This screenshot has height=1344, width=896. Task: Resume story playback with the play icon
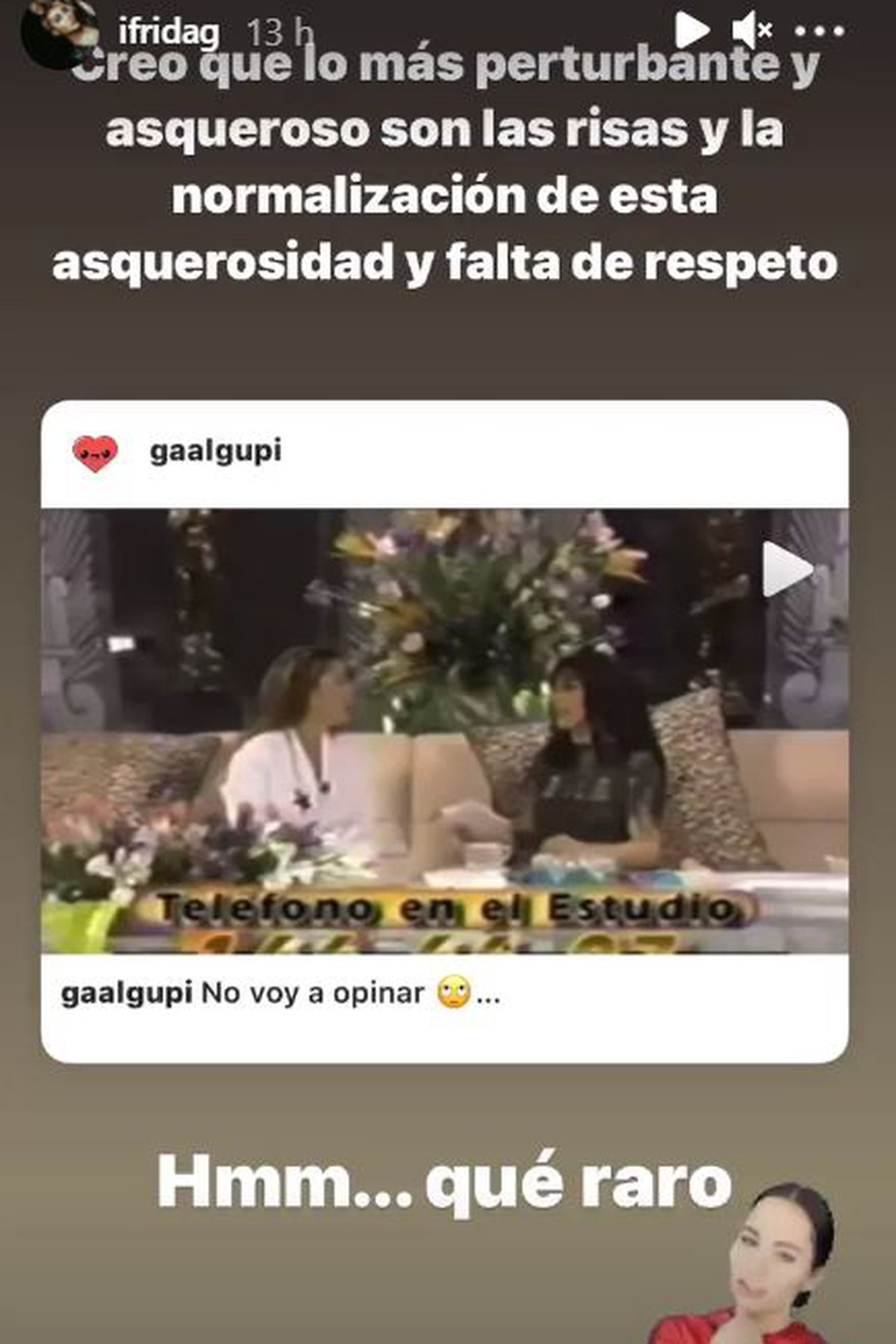click(x=691, y=31)
